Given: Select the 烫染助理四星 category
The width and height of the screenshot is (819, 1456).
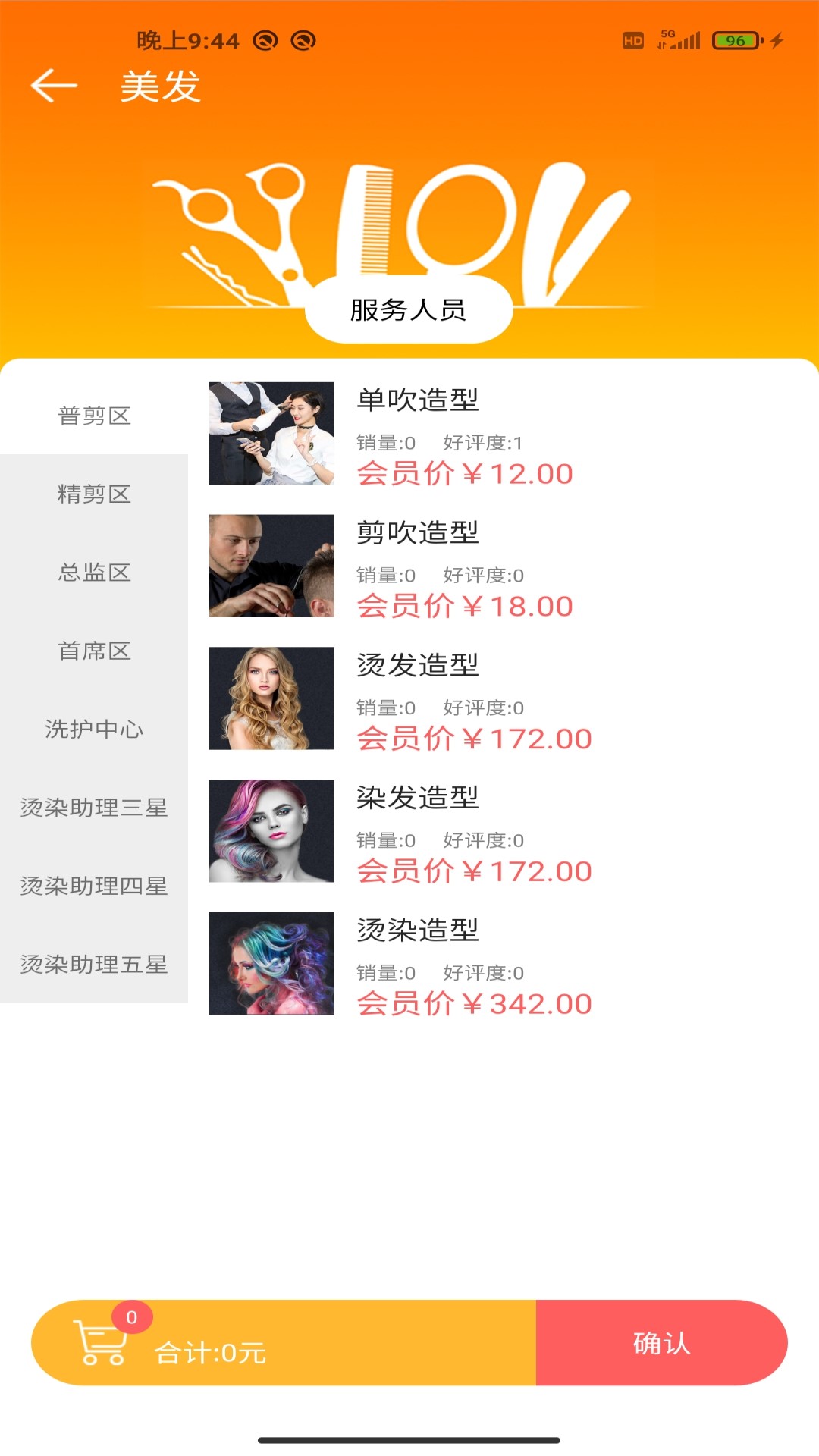Looking at the screenshot, I should [94, 886].
